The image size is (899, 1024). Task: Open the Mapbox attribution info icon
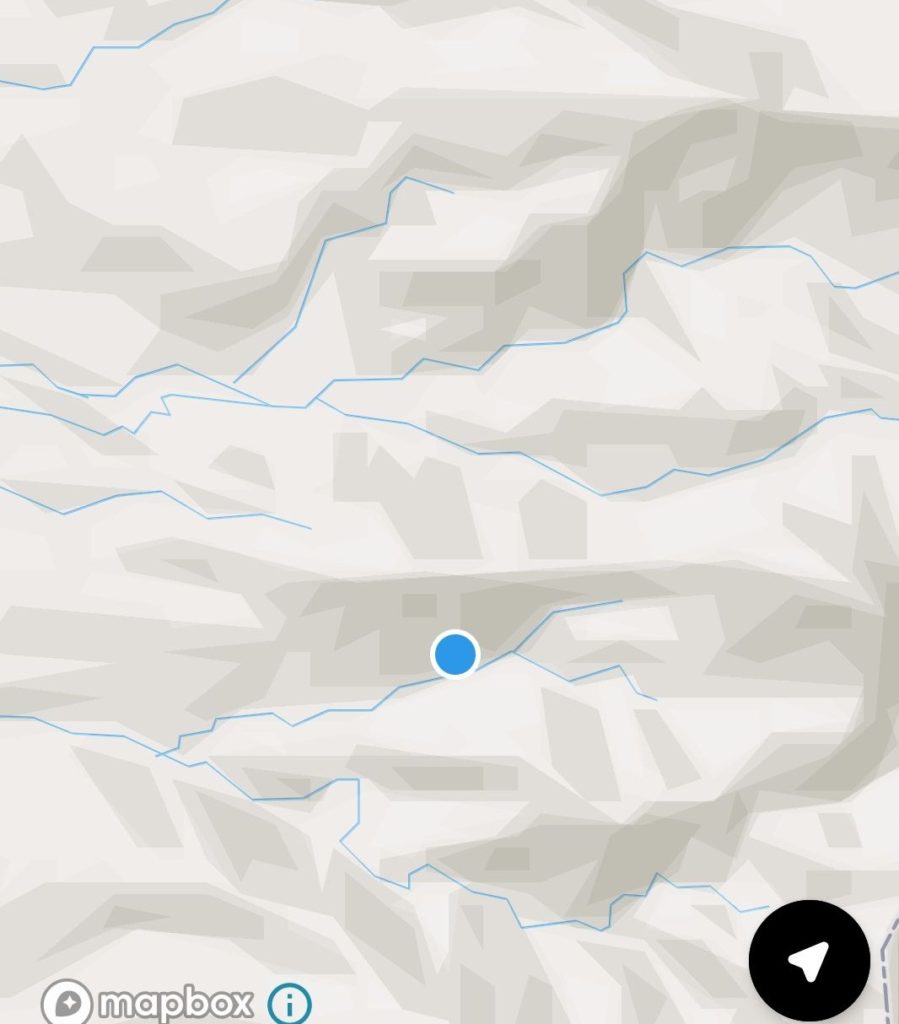pos(290,1002)
